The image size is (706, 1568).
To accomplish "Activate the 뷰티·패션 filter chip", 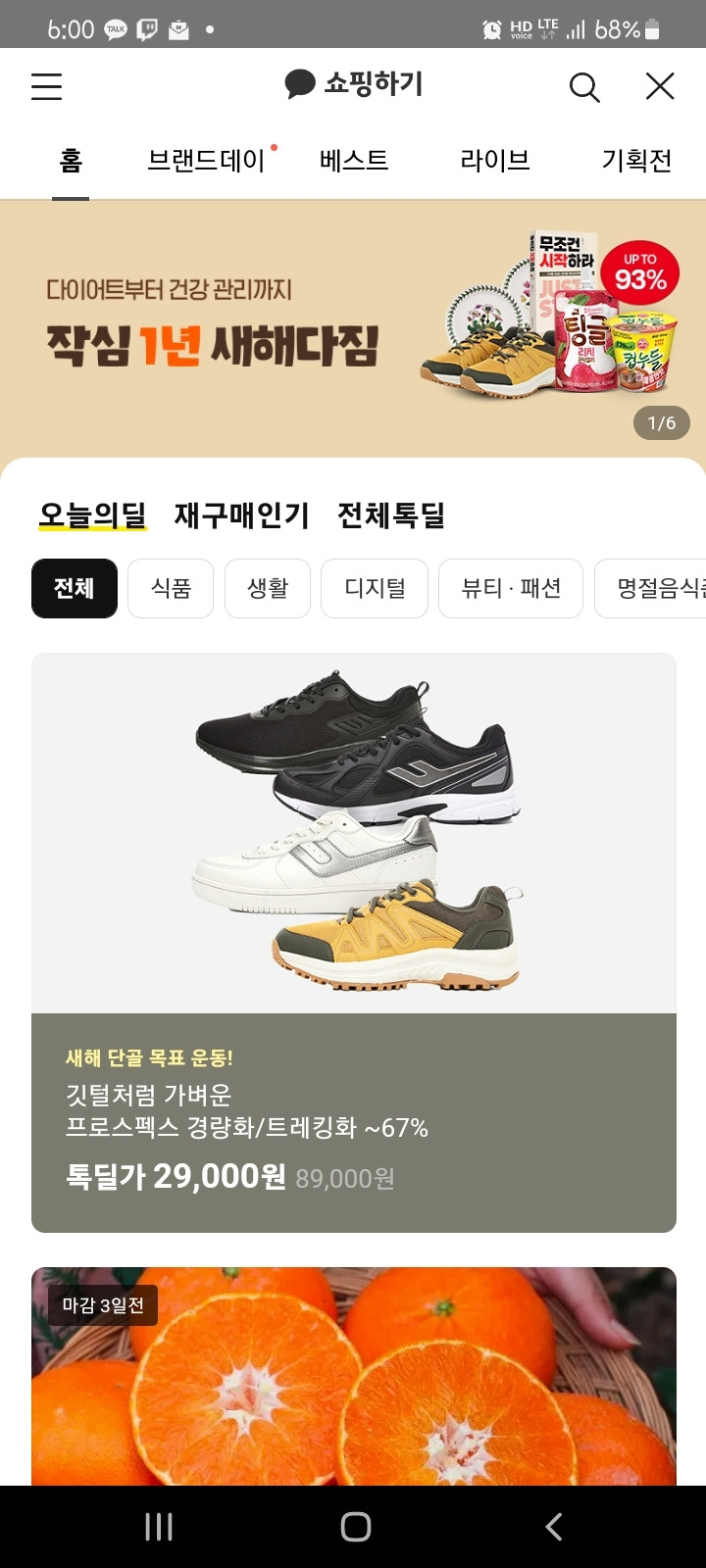I will [509, 588].
